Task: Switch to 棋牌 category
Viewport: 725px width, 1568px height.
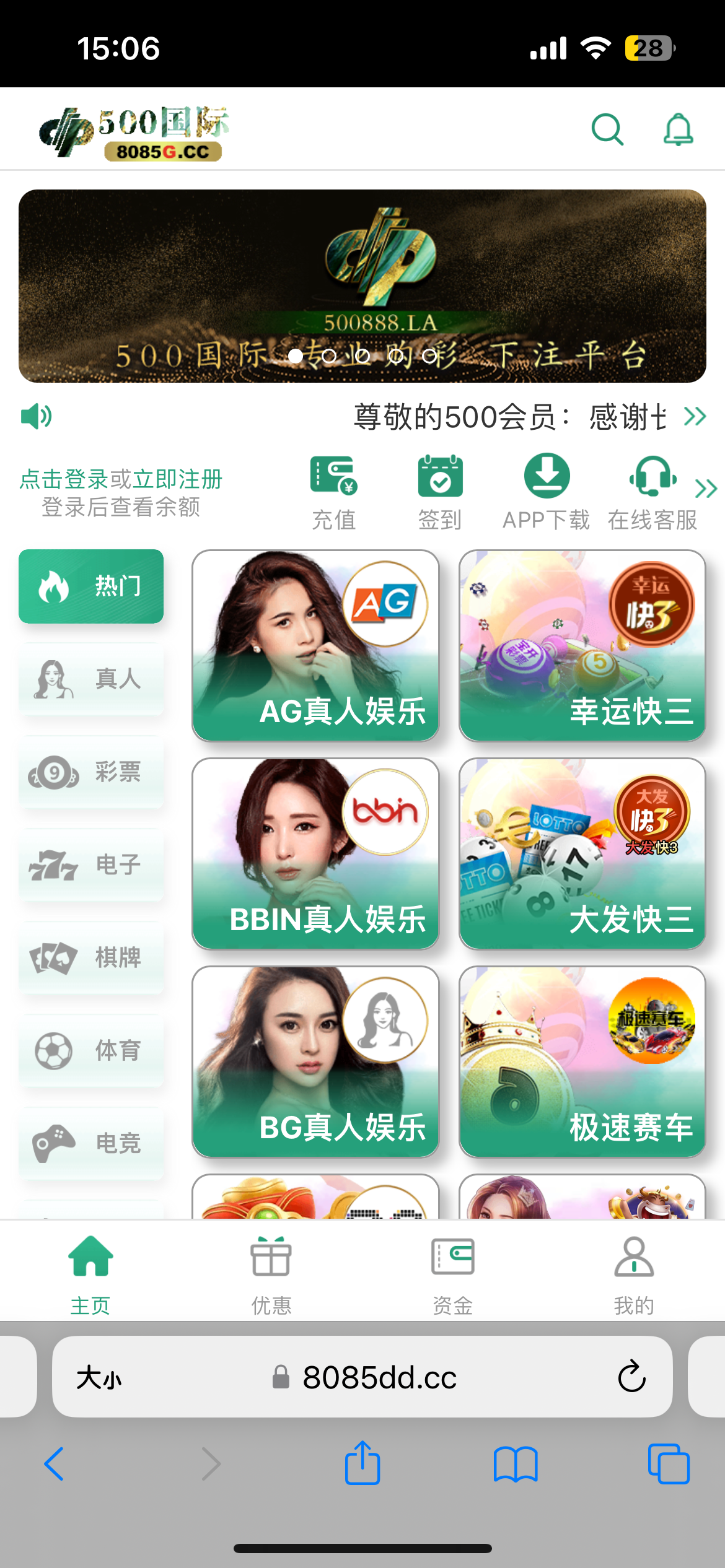Action: (x=91, y=957)
